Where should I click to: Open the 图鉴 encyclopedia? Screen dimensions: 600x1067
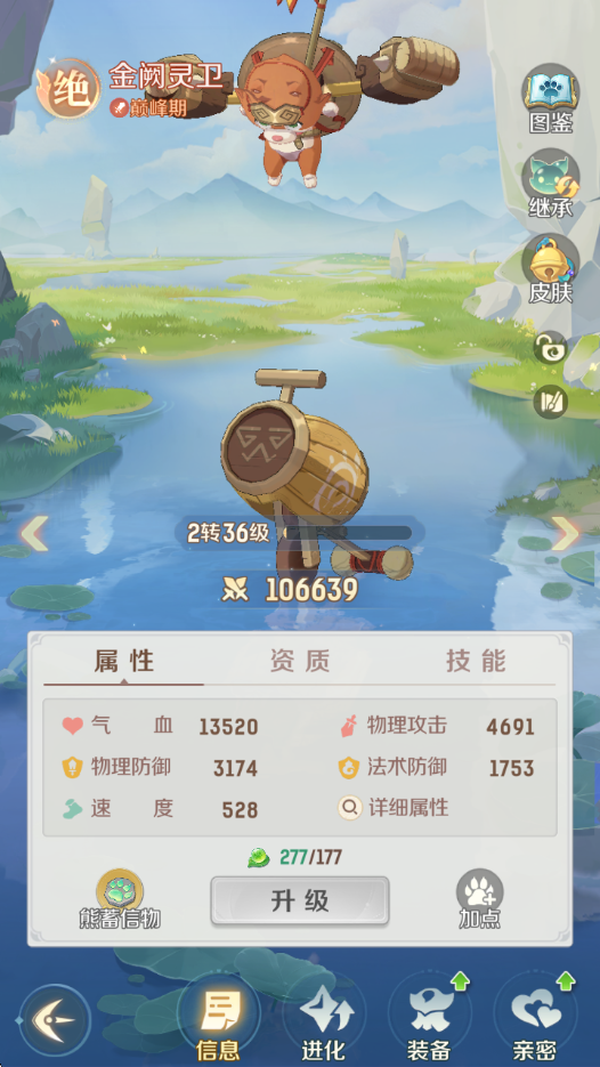point(549,98)
